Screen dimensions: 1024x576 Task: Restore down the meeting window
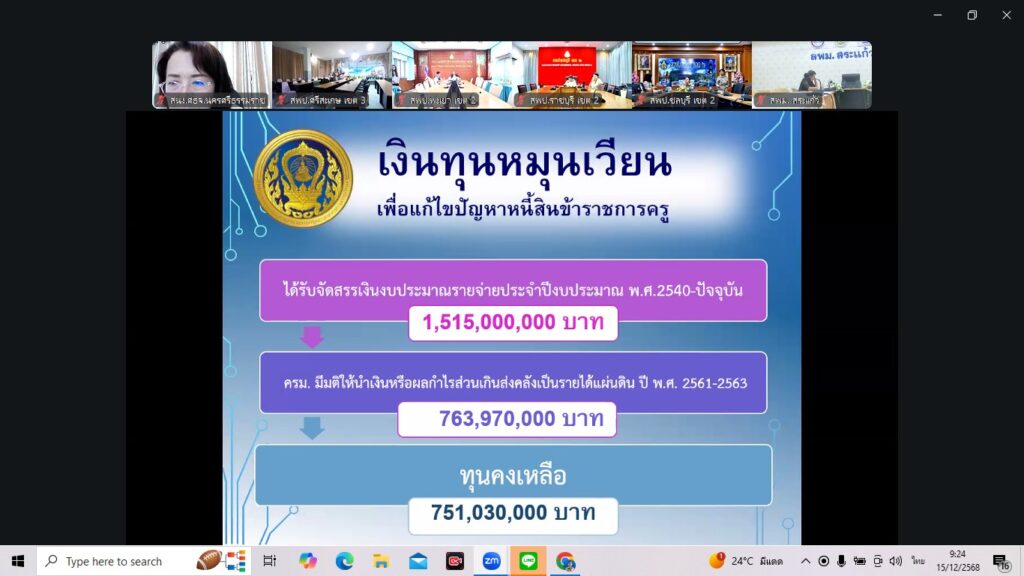[x=971, y=15]
